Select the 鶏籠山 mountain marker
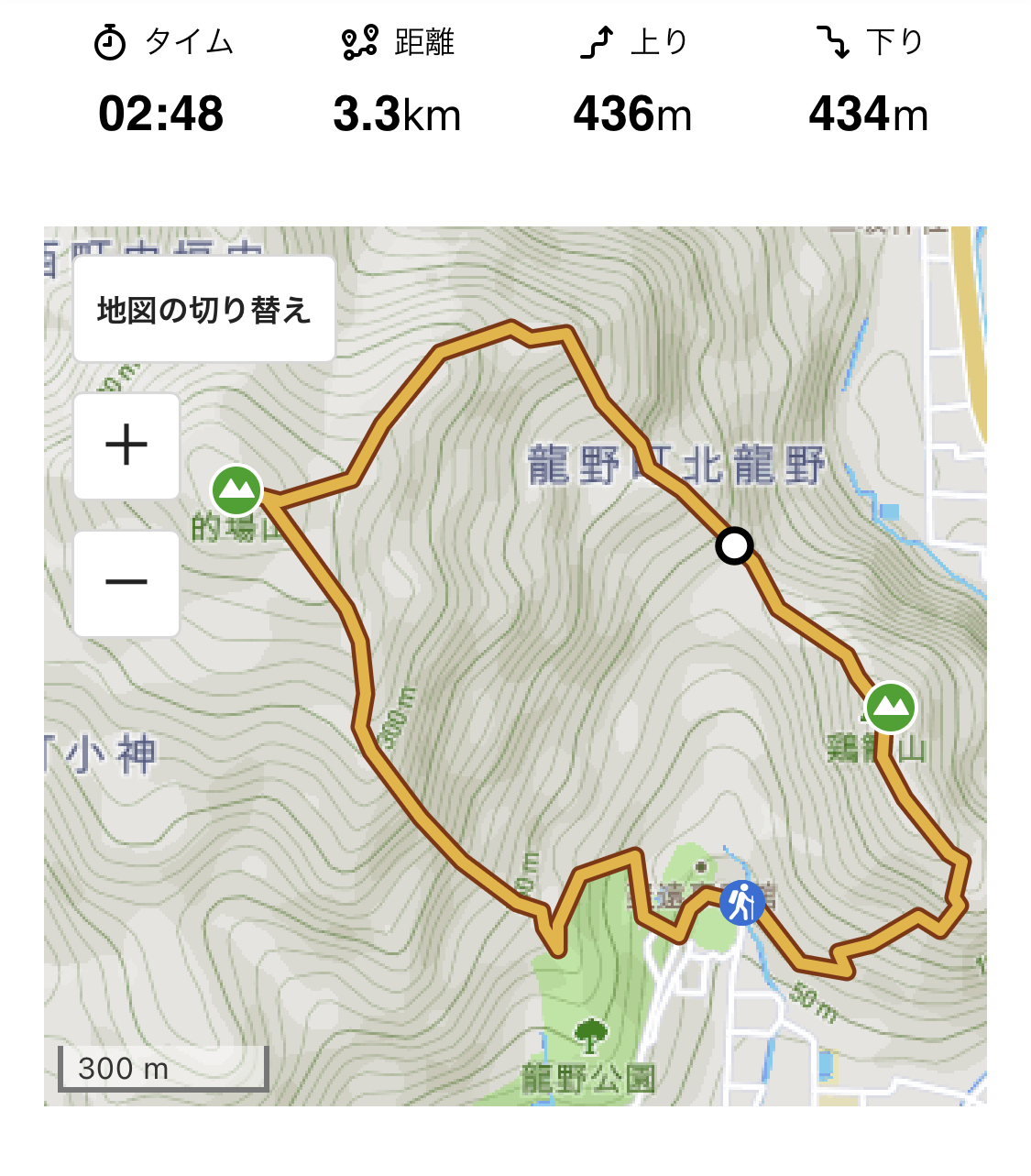This screenshot has height=1176, width=1031. (x=890, y=707)
